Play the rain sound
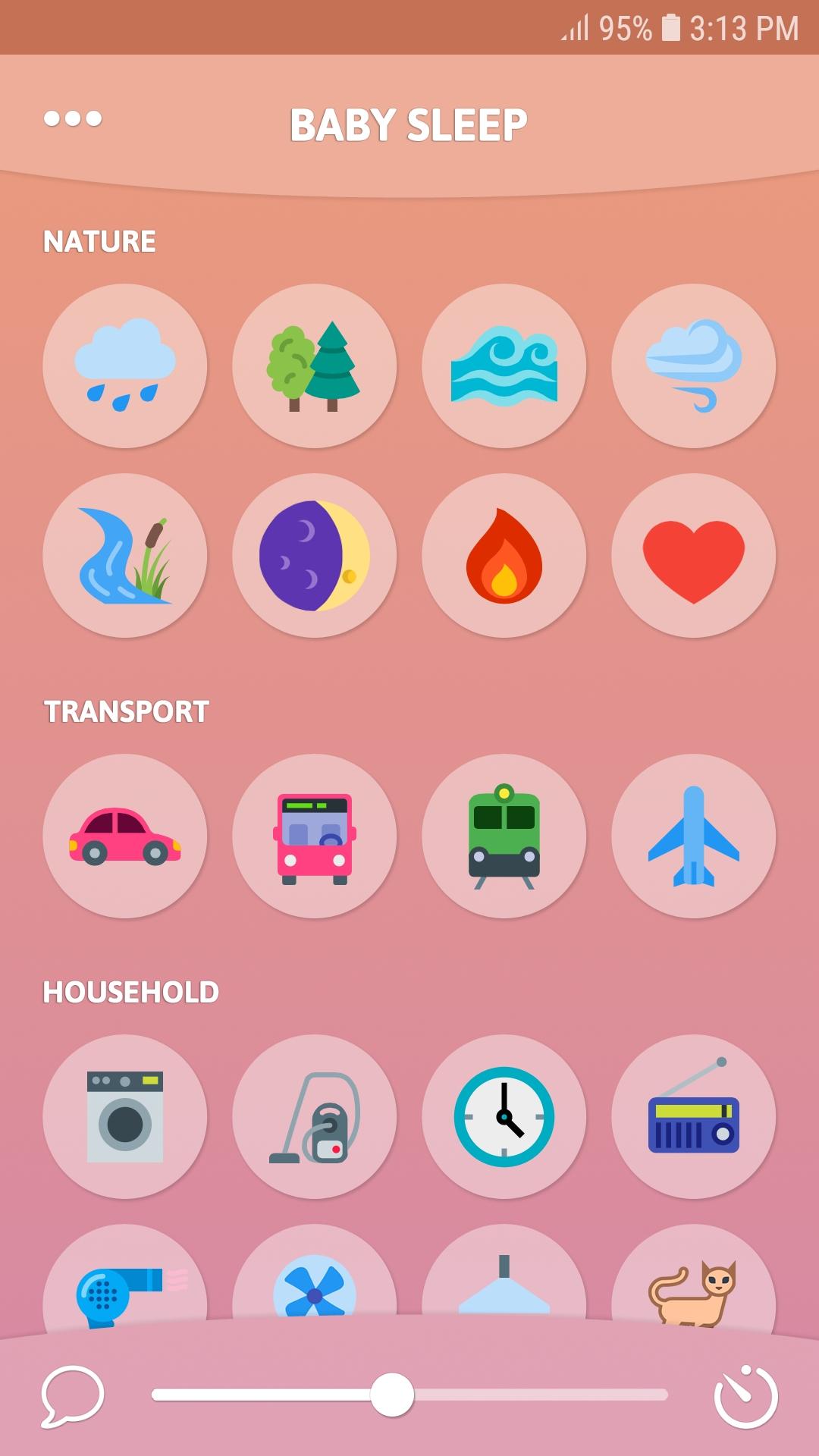This screenshot has width=819, height=1456. coord(125,366)
